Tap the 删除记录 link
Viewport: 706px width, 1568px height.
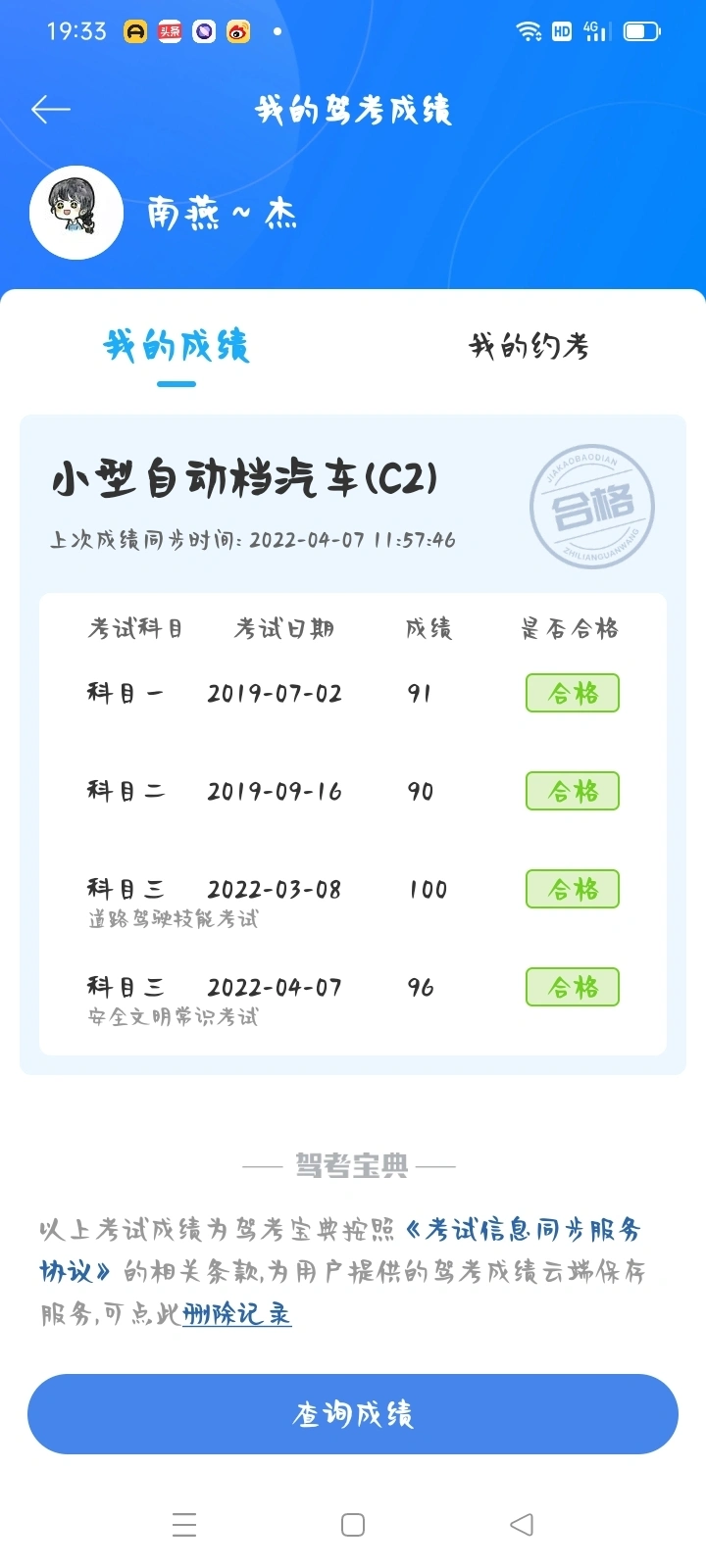(237, 1314)
